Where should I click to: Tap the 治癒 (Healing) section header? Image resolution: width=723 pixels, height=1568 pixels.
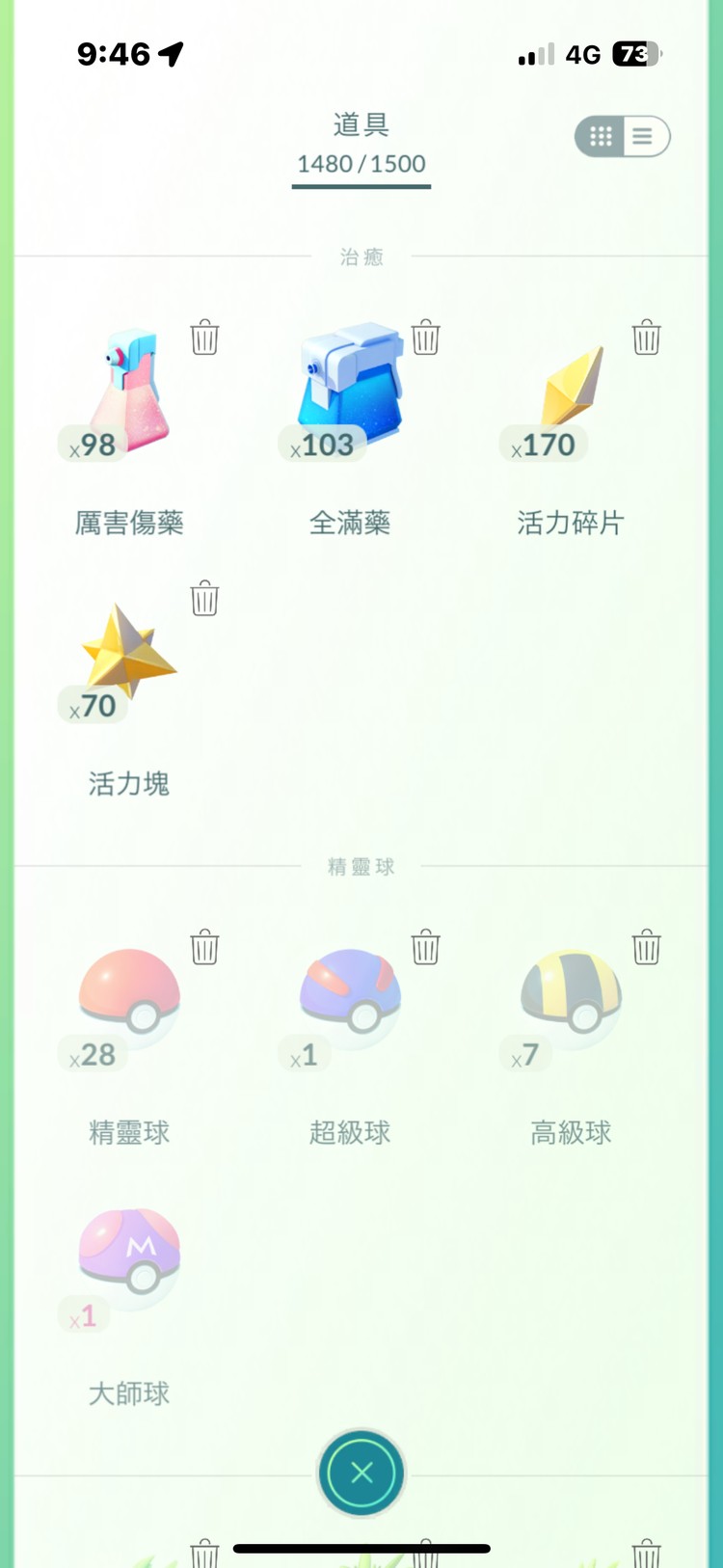[361, 257]
